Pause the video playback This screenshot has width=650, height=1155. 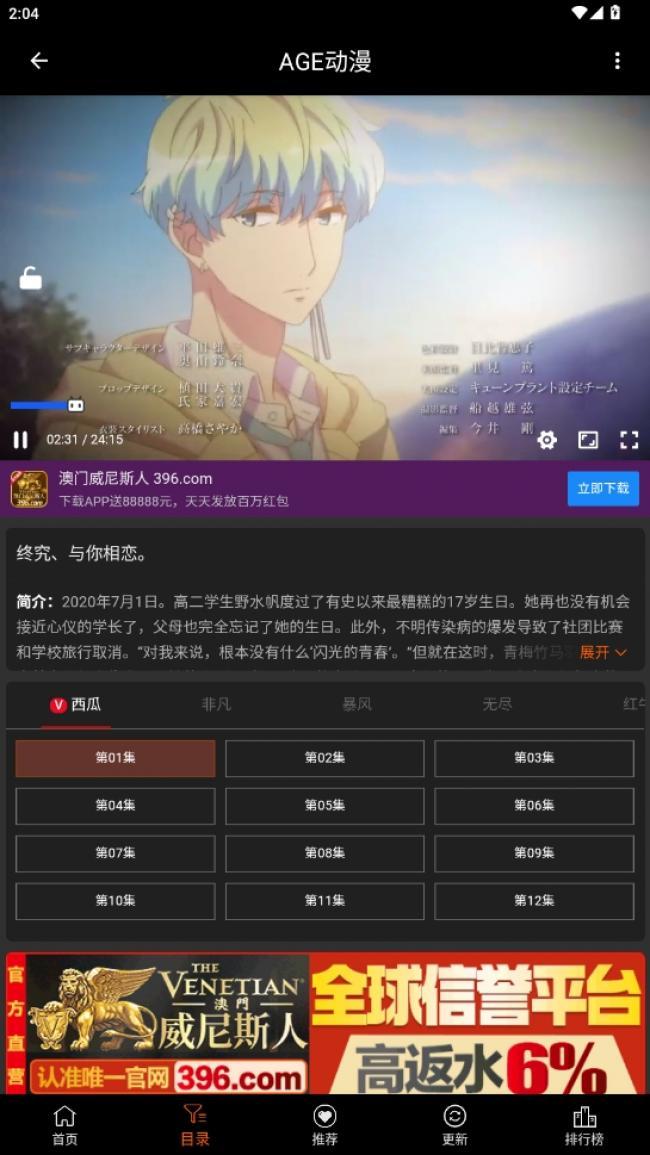click(20, 439)
